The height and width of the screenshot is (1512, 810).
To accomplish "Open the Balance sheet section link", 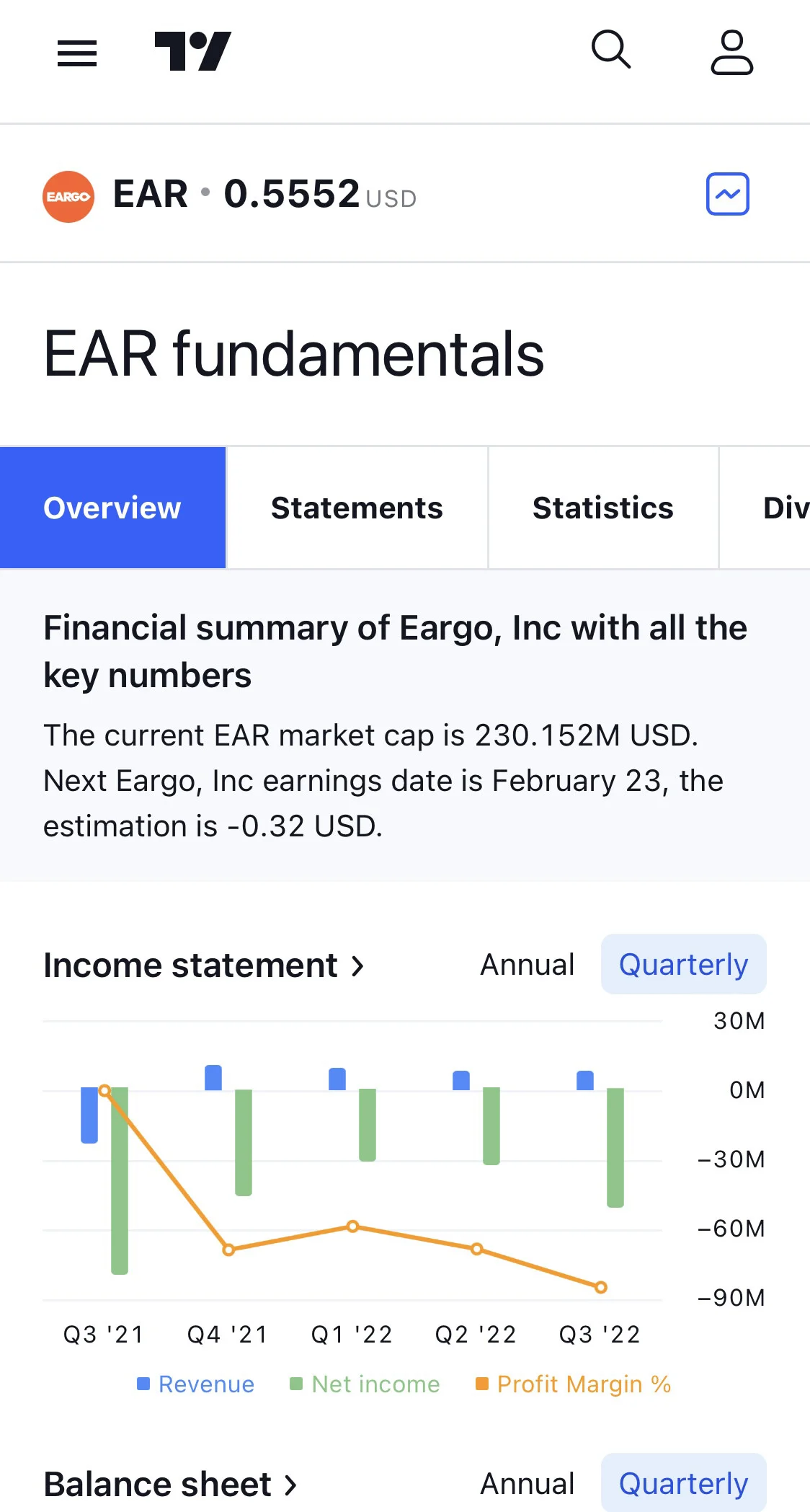I will [171, 1484].
